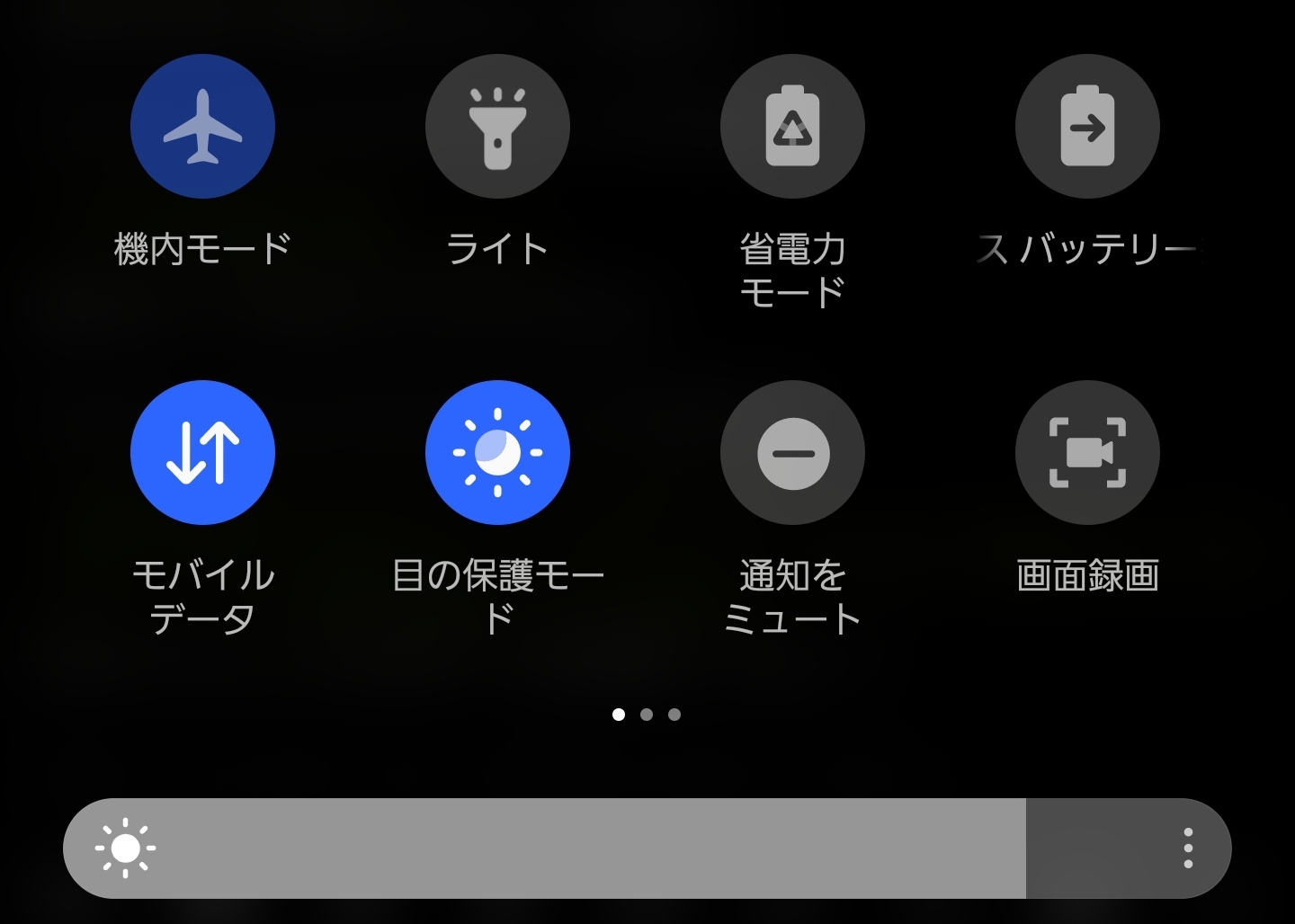This screenshot has height=924, width=1295.
Task: Enable power saving mode (省電力モード)
Action: tap(792, 127)
